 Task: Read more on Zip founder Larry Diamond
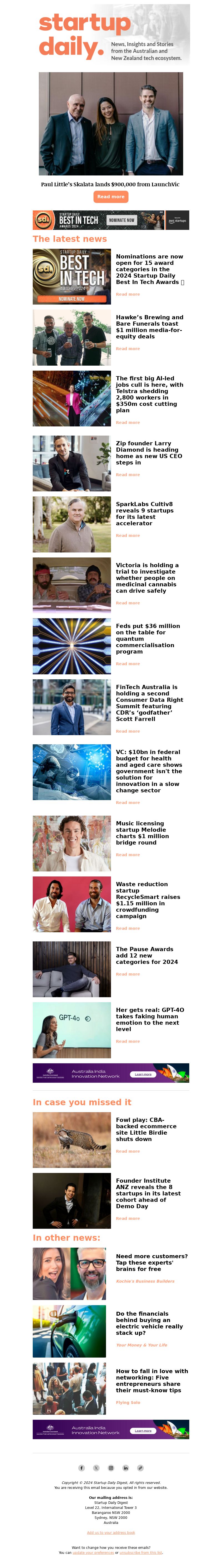tap(128, 475)
